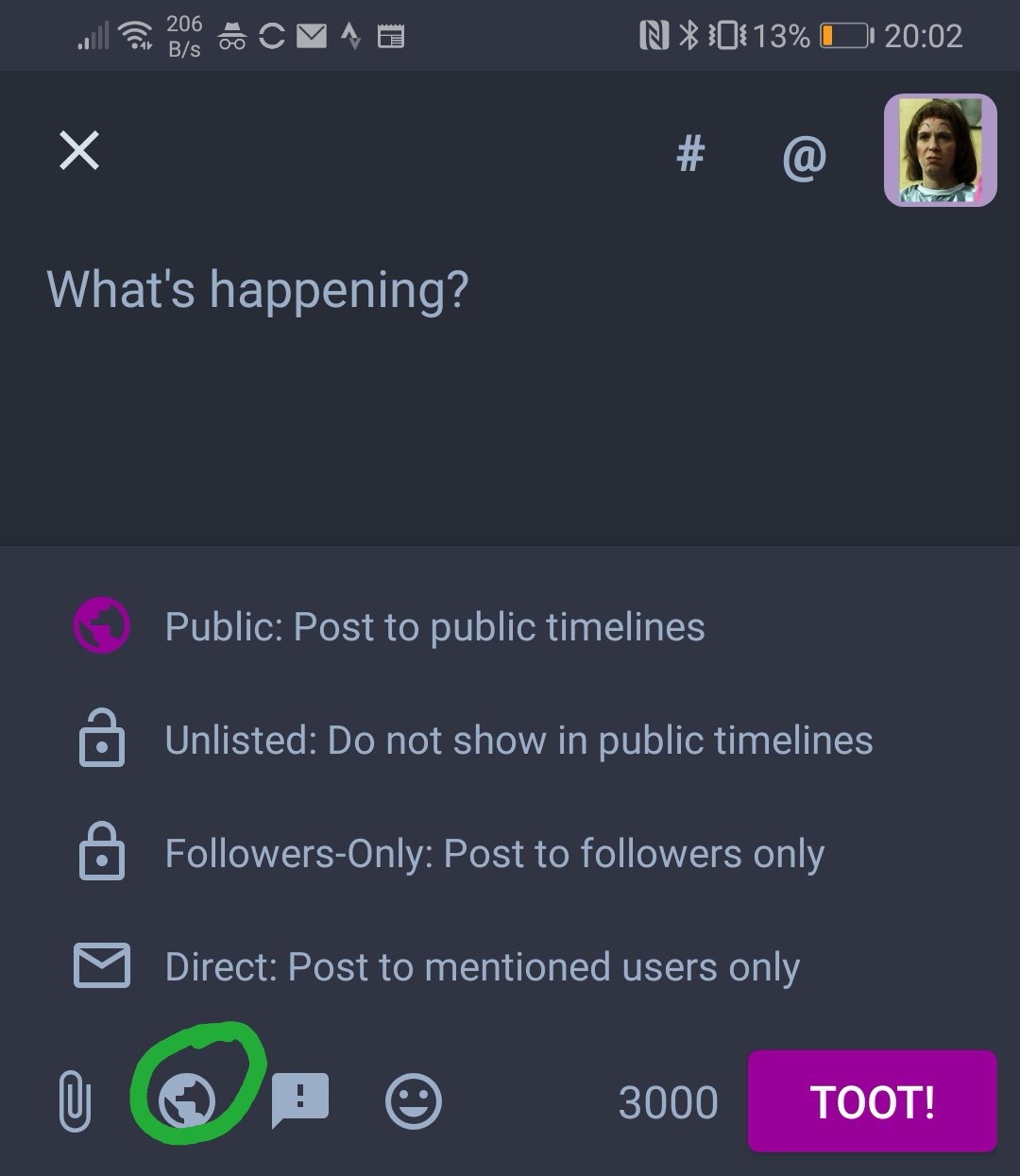Select Public post visibility
This screenshot has width=1020, height=1176.
(434, 627)
